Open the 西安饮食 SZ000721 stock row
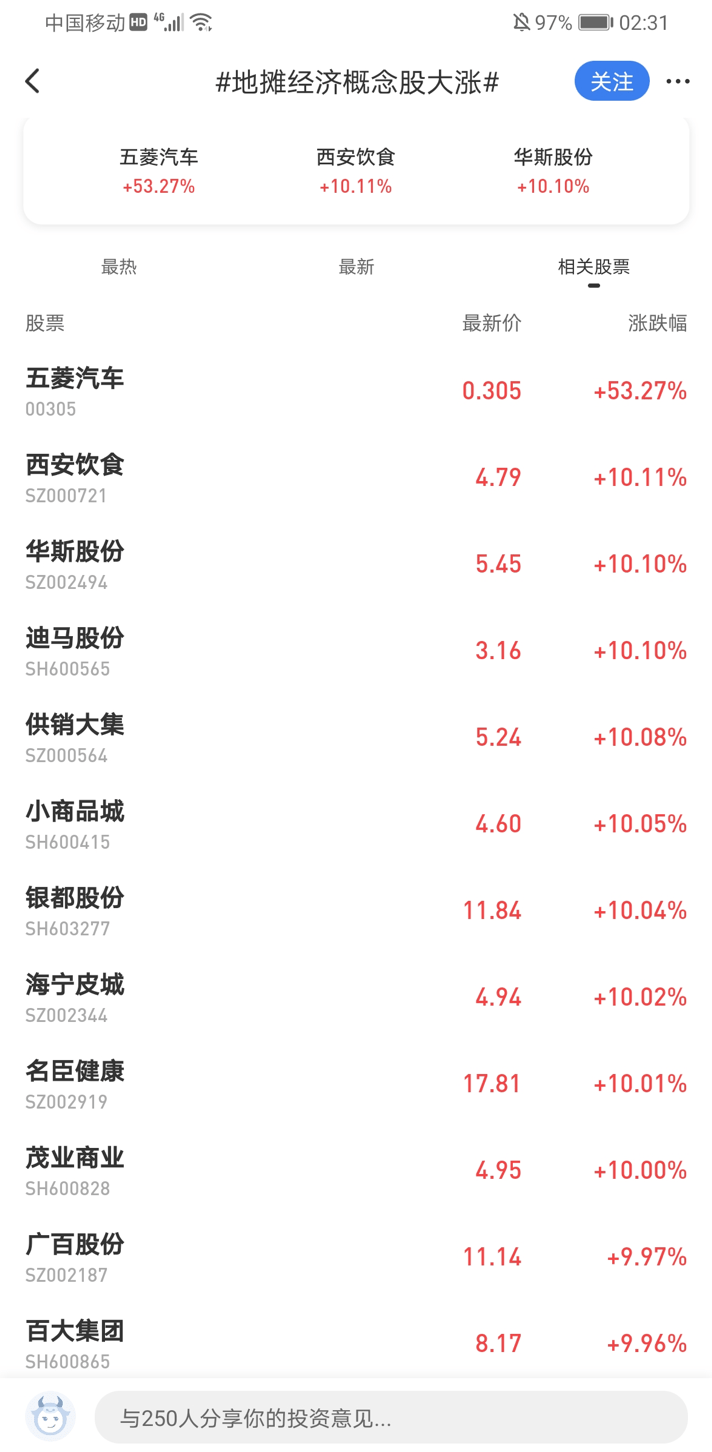This screenshot has width=712, height=1452. tap(356, 478)
